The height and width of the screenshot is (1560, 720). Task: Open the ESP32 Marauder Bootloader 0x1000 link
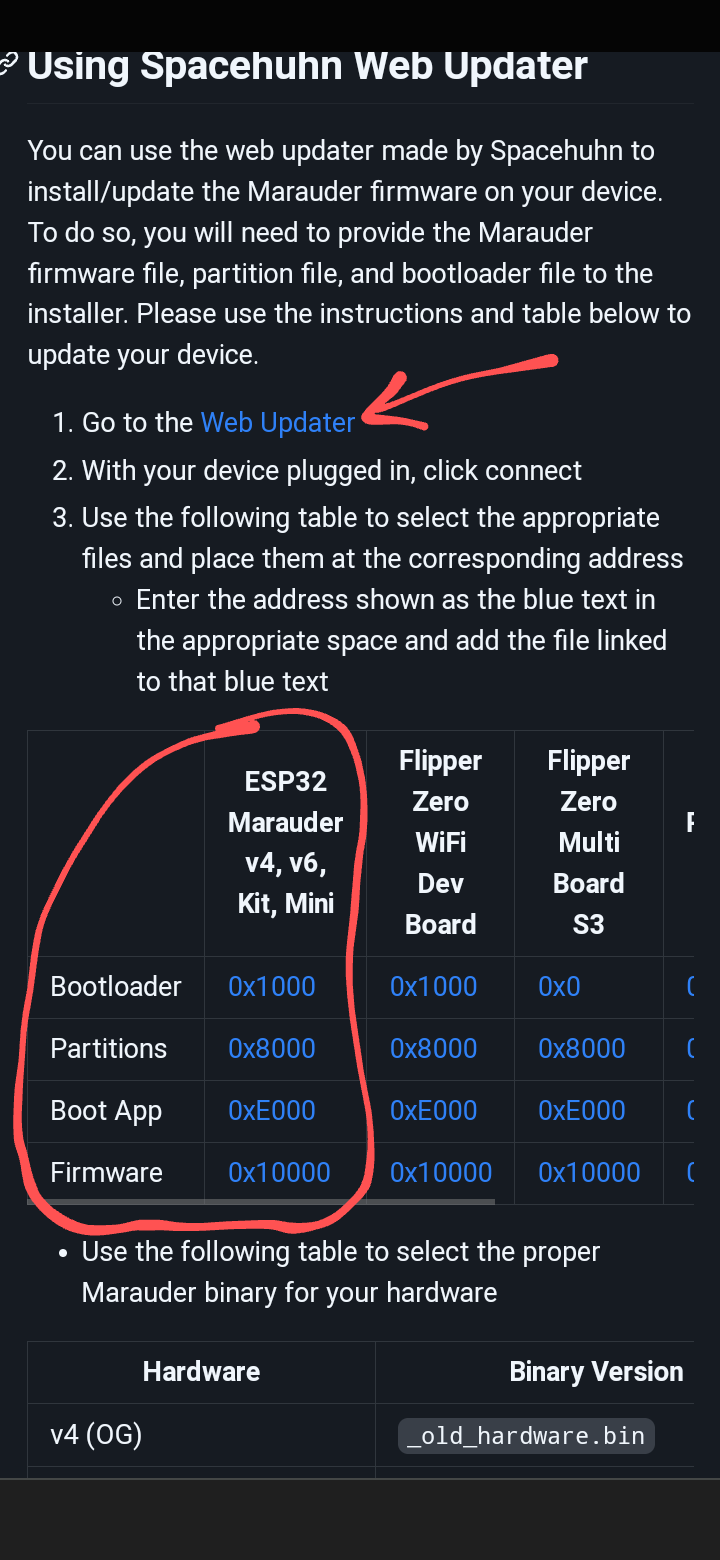(x=272, y=987)
